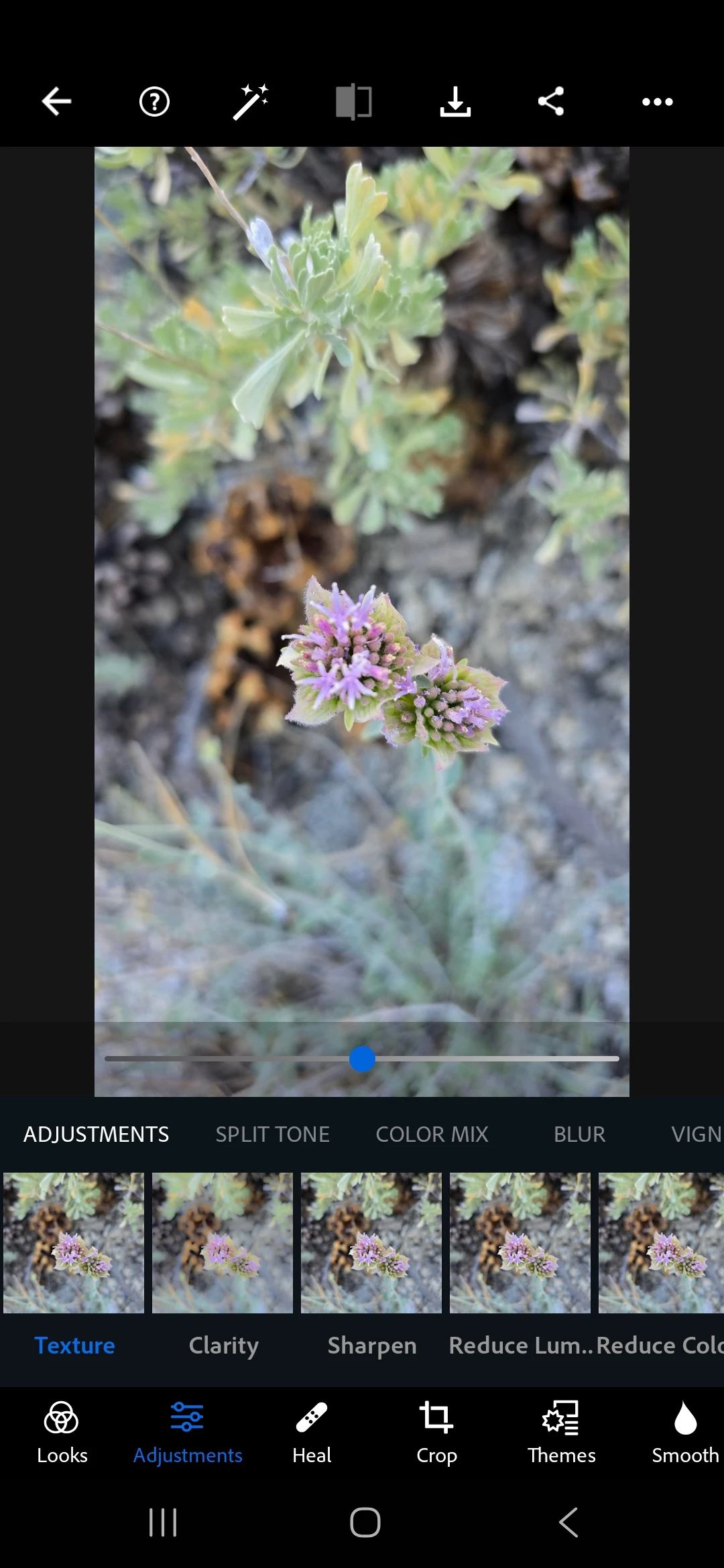
Task: Compare with the original image
Action: pyautogui.click(x=354, y=102)
